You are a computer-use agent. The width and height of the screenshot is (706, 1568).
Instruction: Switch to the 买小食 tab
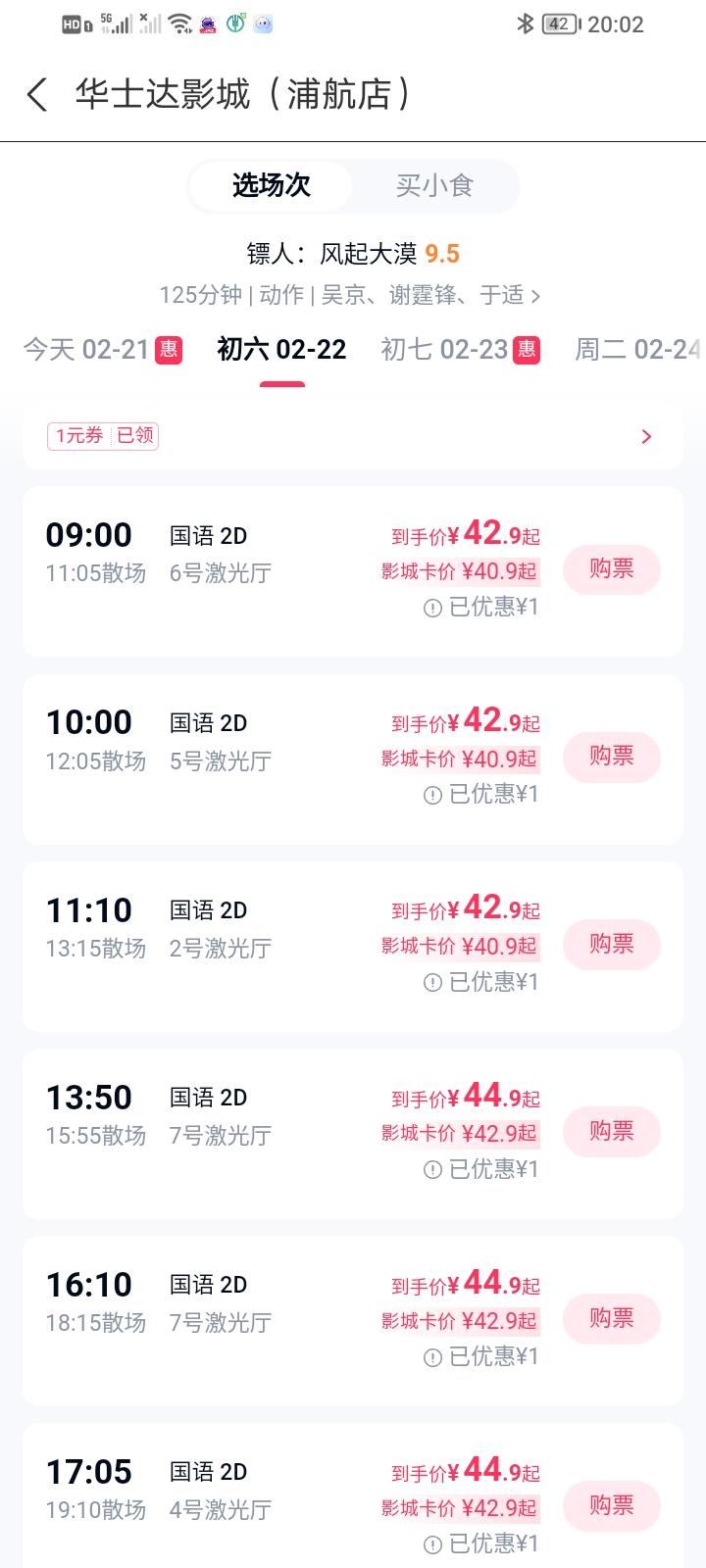(435, 185)
